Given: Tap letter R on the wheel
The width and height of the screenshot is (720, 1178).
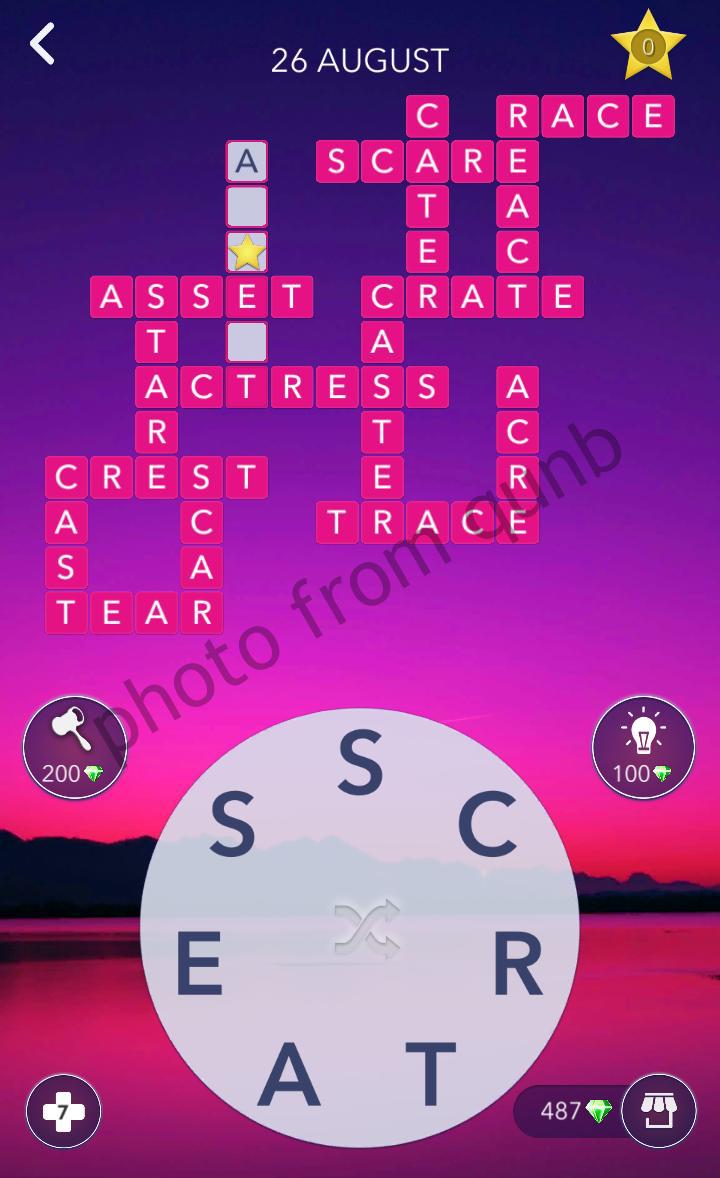Looking at the screenshot, I should (x=517, y=967).
